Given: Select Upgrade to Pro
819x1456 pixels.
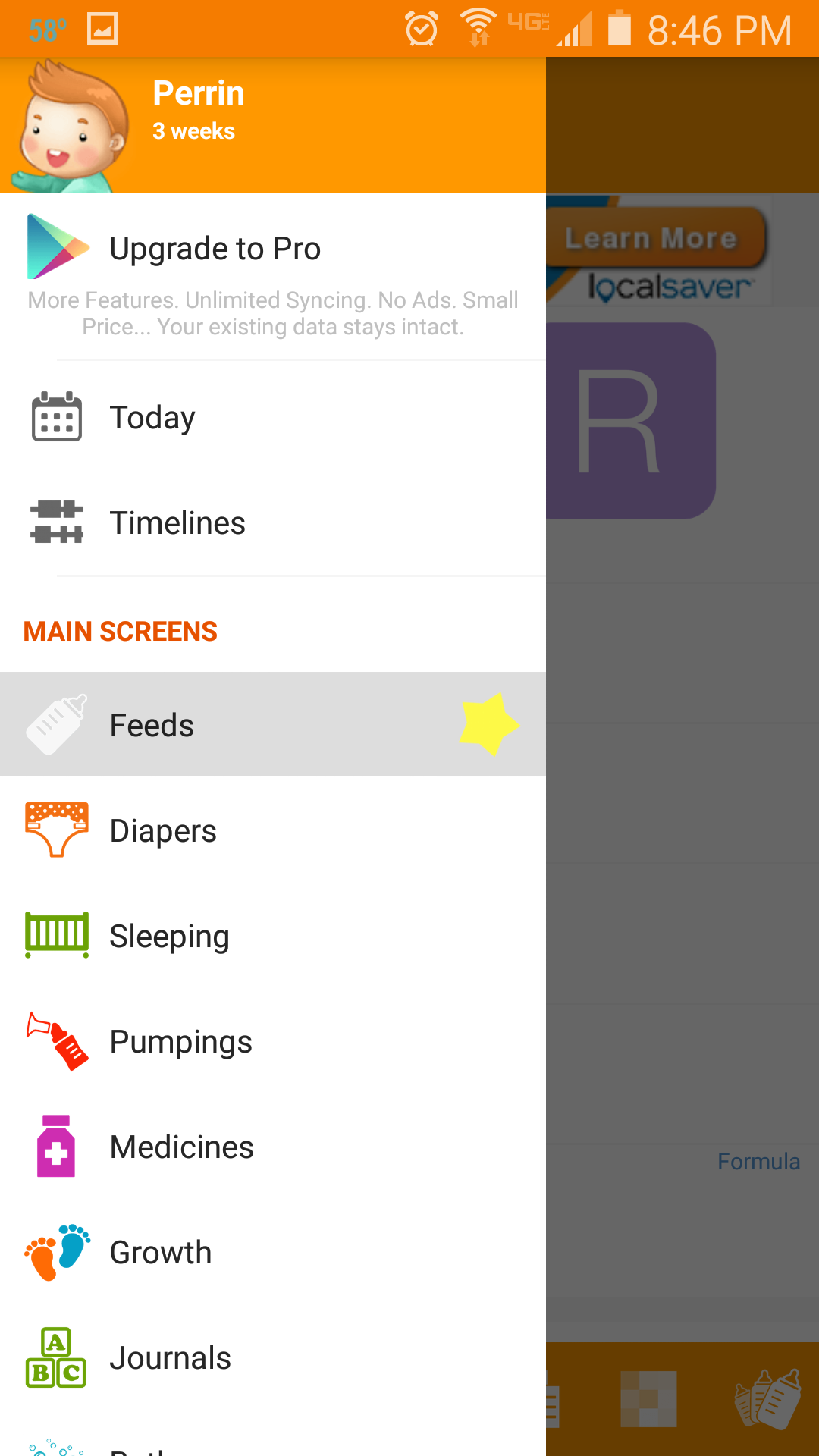Looking at the screenshot, I should point(273,276).
